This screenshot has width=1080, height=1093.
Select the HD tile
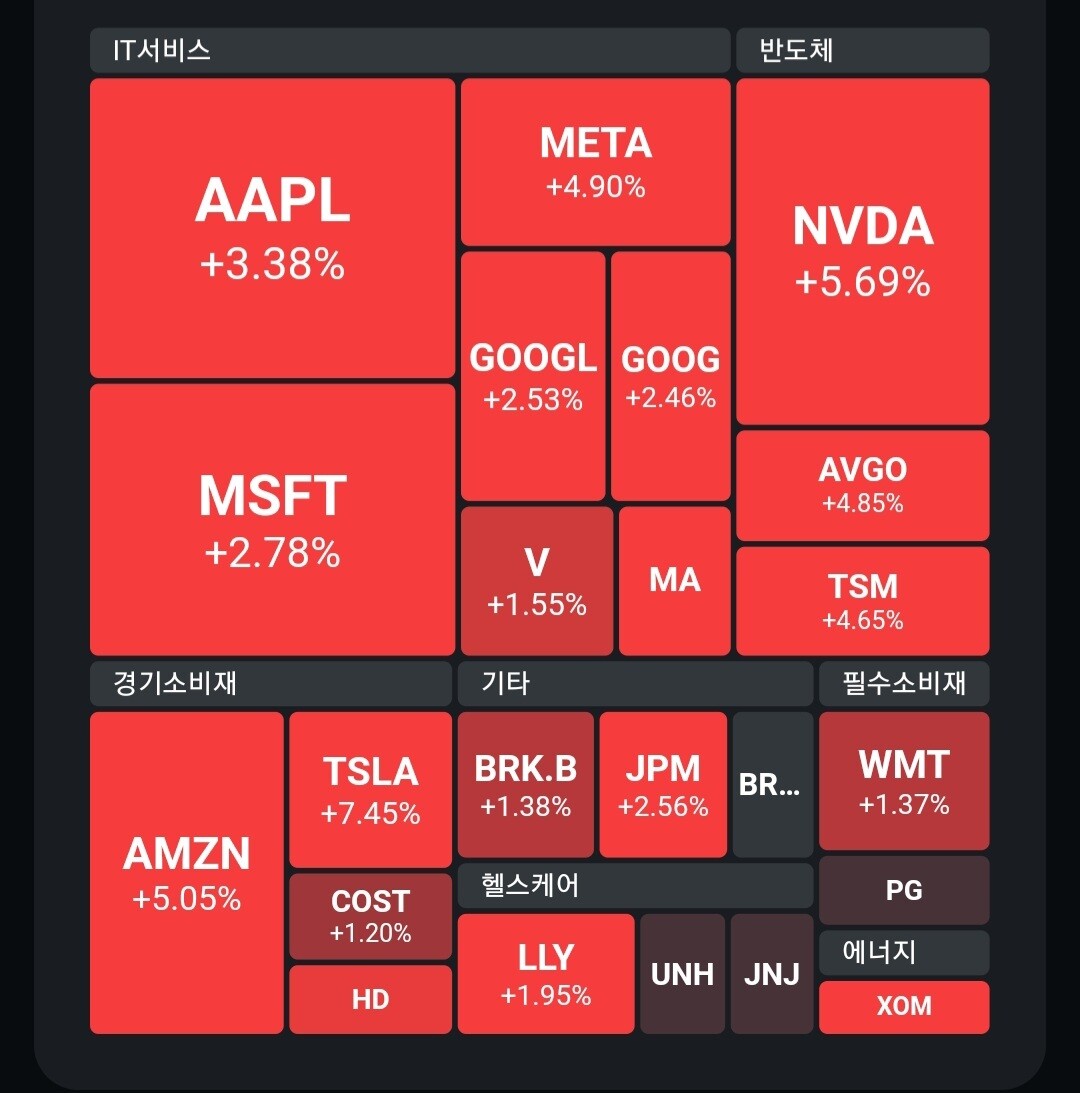click(370, 999)
